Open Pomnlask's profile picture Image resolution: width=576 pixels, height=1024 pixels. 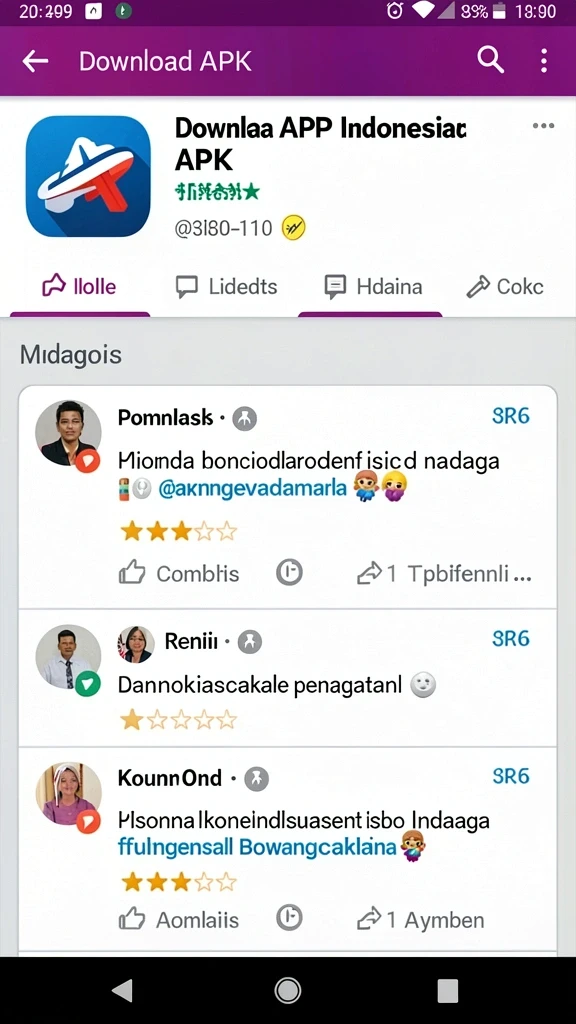click(69, 433)
